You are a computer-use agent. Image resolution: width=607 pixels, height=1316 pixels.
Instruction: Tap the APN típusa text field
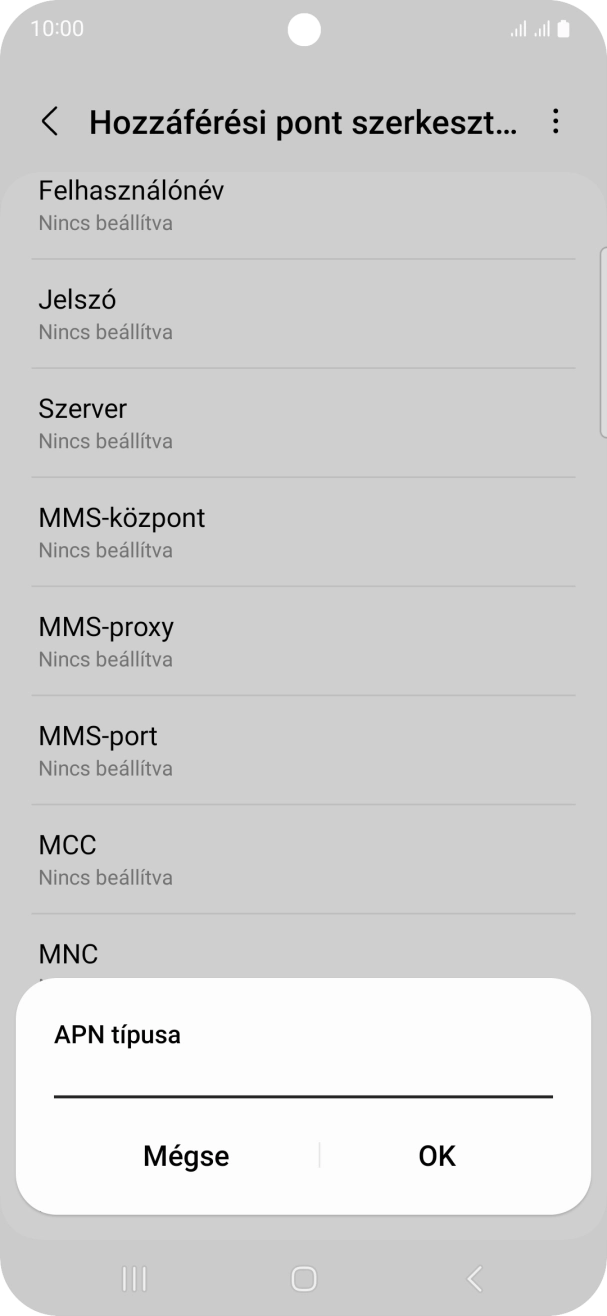point(303,1078)
